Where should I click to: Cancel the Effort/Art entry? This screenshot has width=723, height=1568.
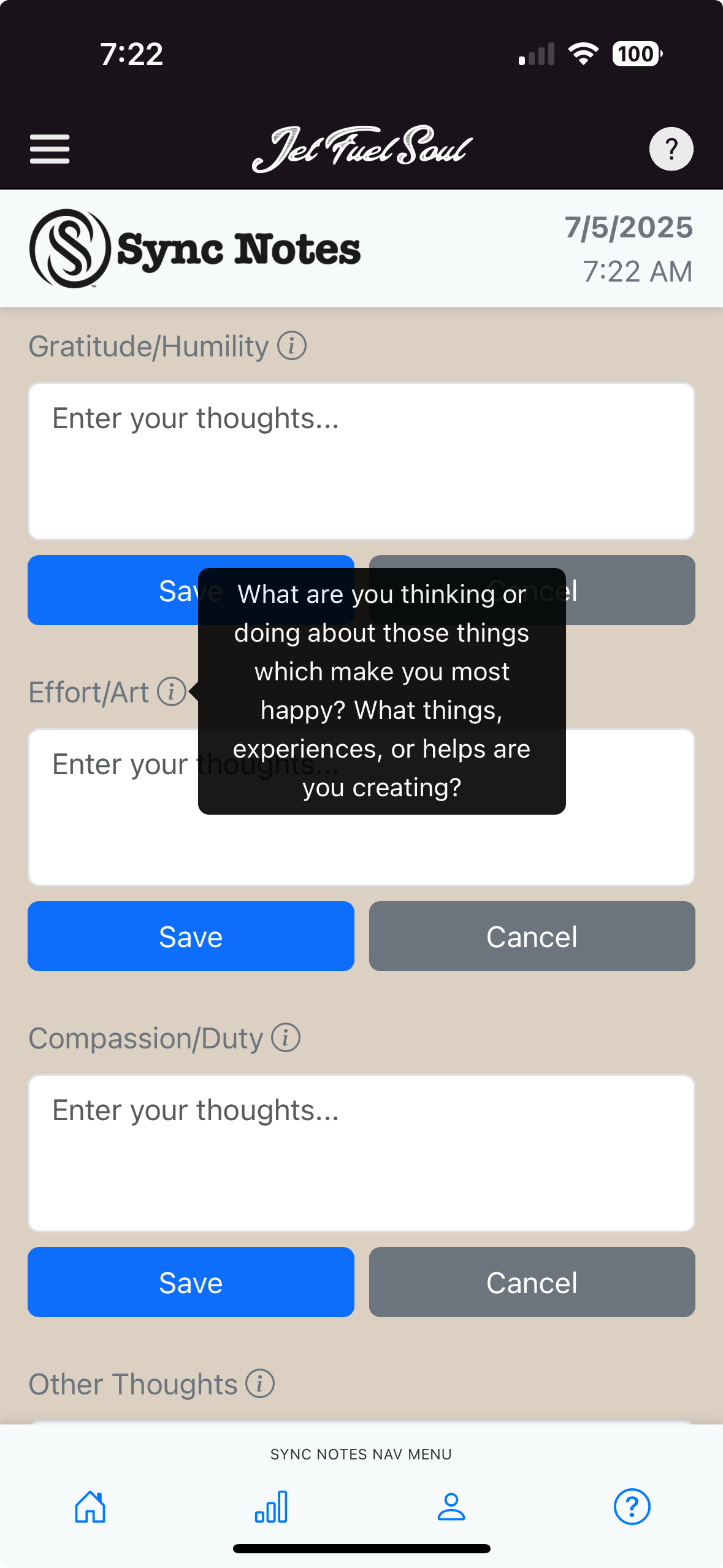(x=532, y=936)
